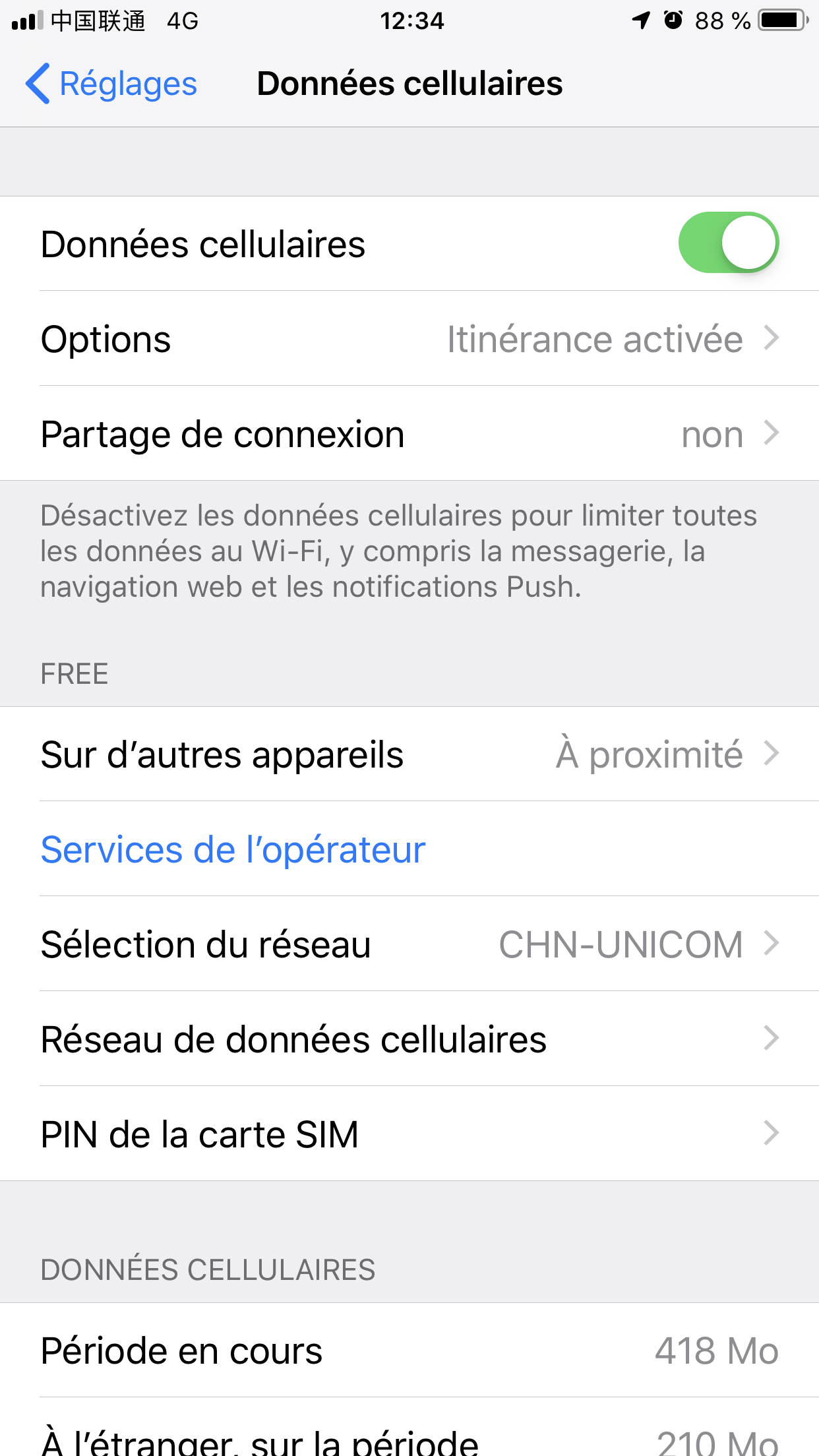Viewport: 819px width, 1456px height.
Task: Tap Services de l'opérateur link
Action: 233,849
